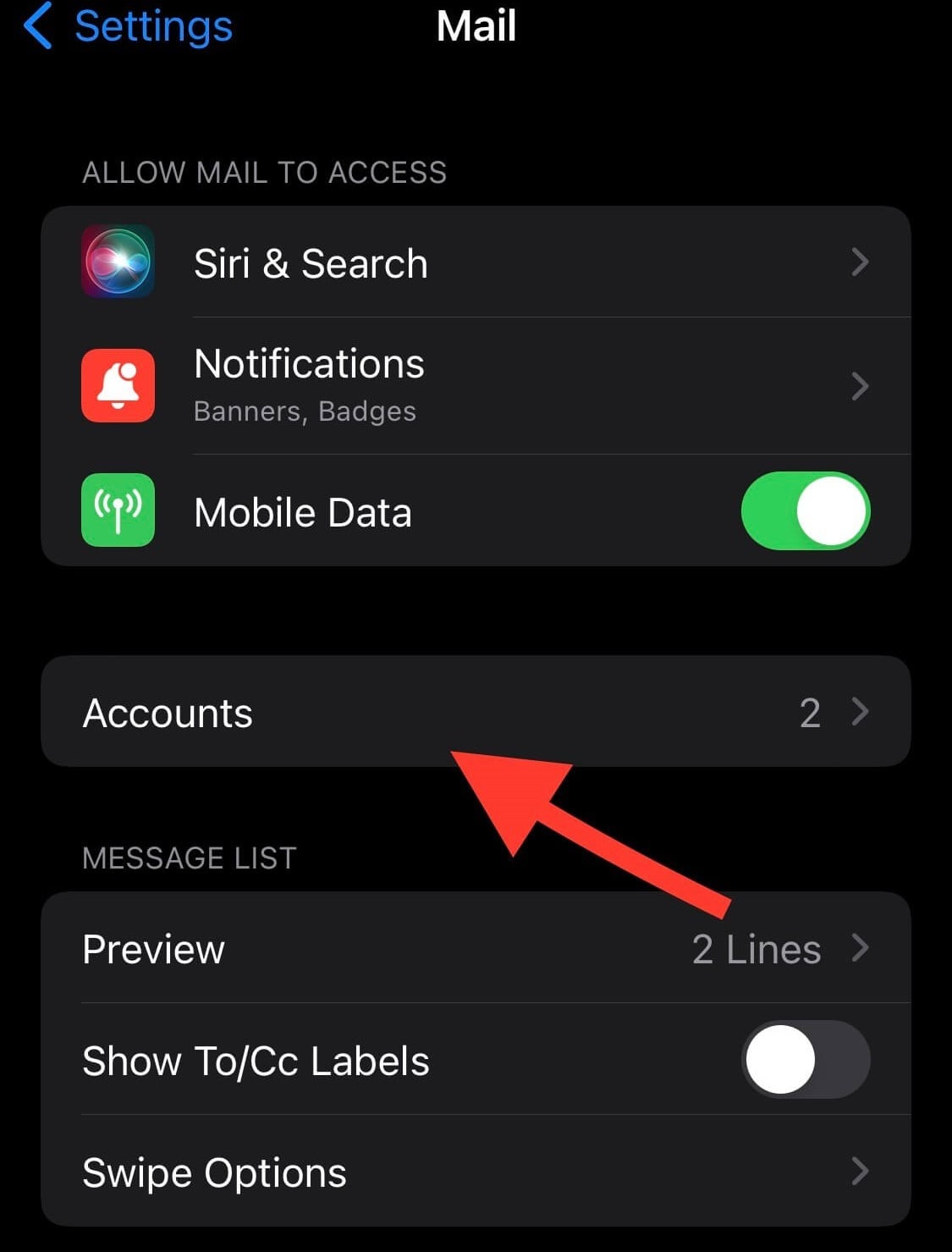Open Siri & Search via its chevron

tap(861, 262)
